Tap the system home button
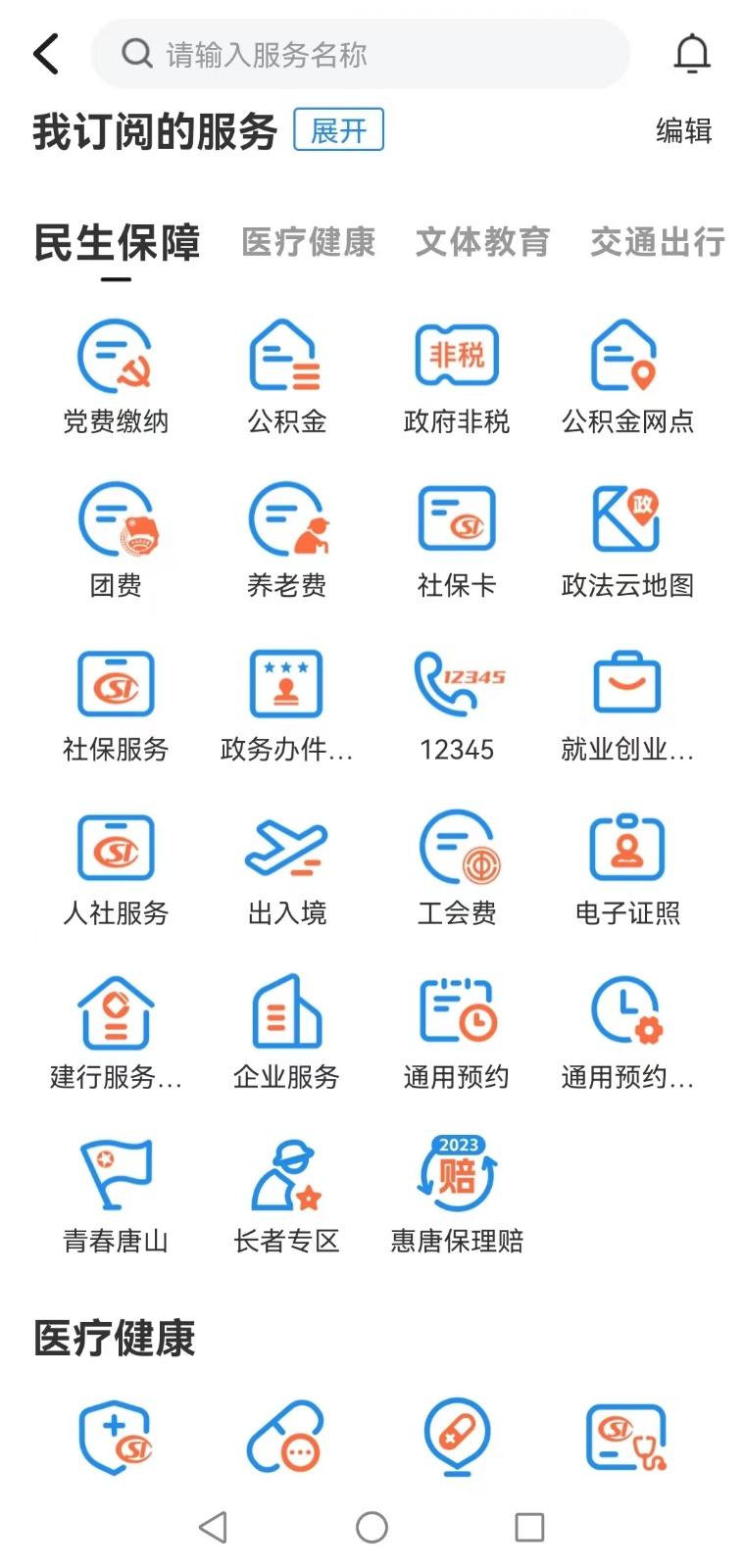 click(372, 1527)
